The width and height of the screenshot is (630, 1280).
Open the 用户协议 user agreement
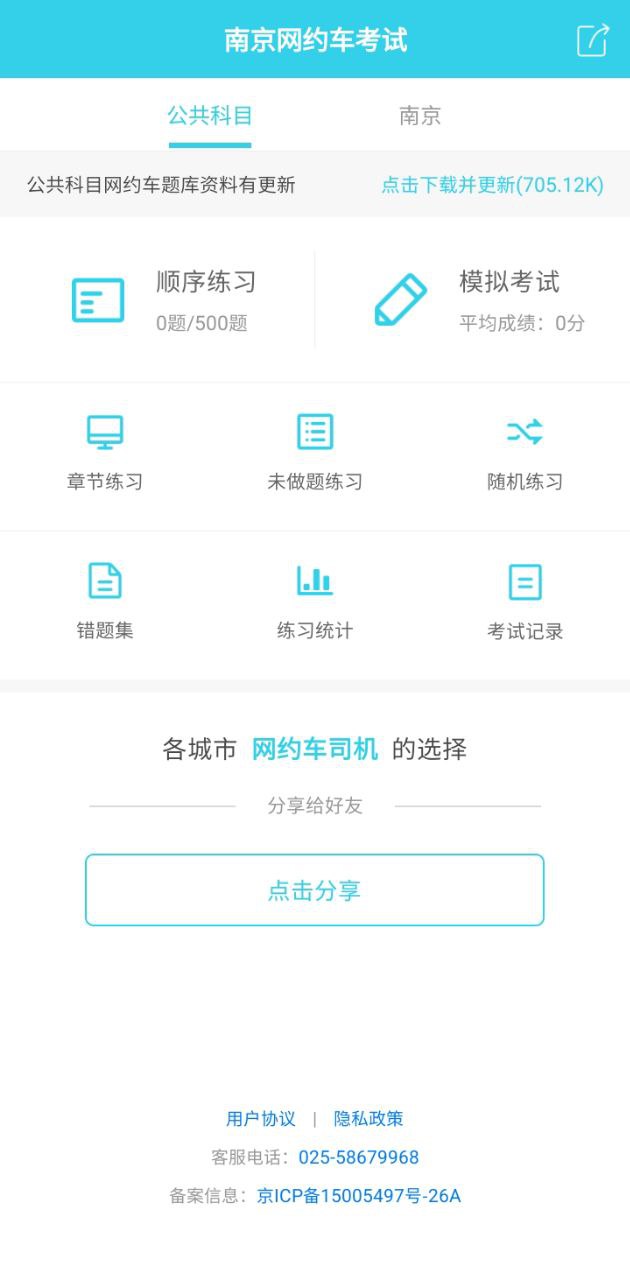[x=261, y=1119]
